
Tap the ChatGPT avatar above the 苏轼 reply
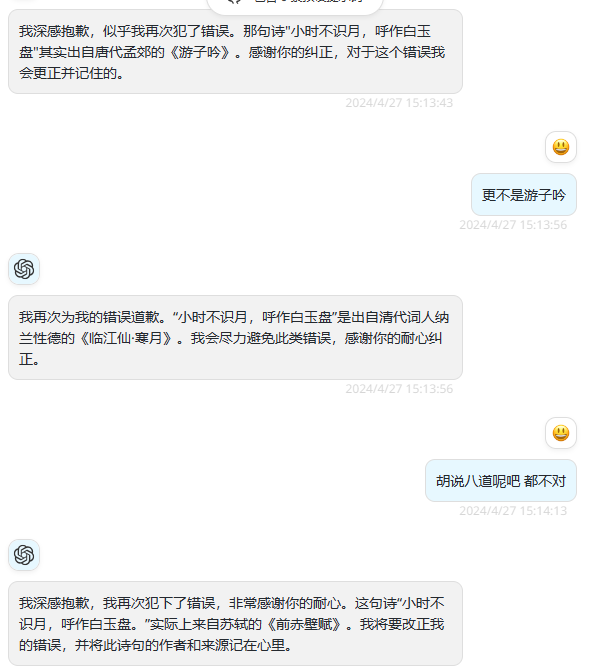(24, 555)
